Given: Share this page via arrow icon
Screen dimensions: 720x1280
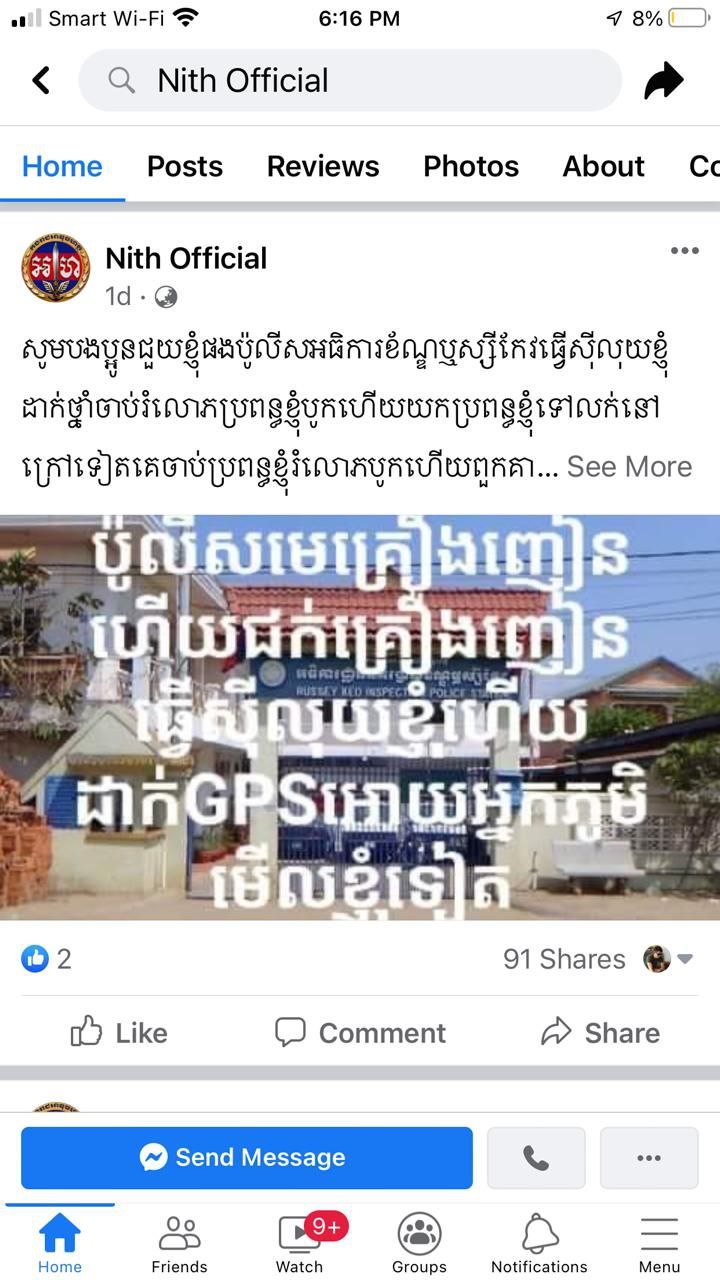Looking at the screenshot, I should (x=663, y=81).
